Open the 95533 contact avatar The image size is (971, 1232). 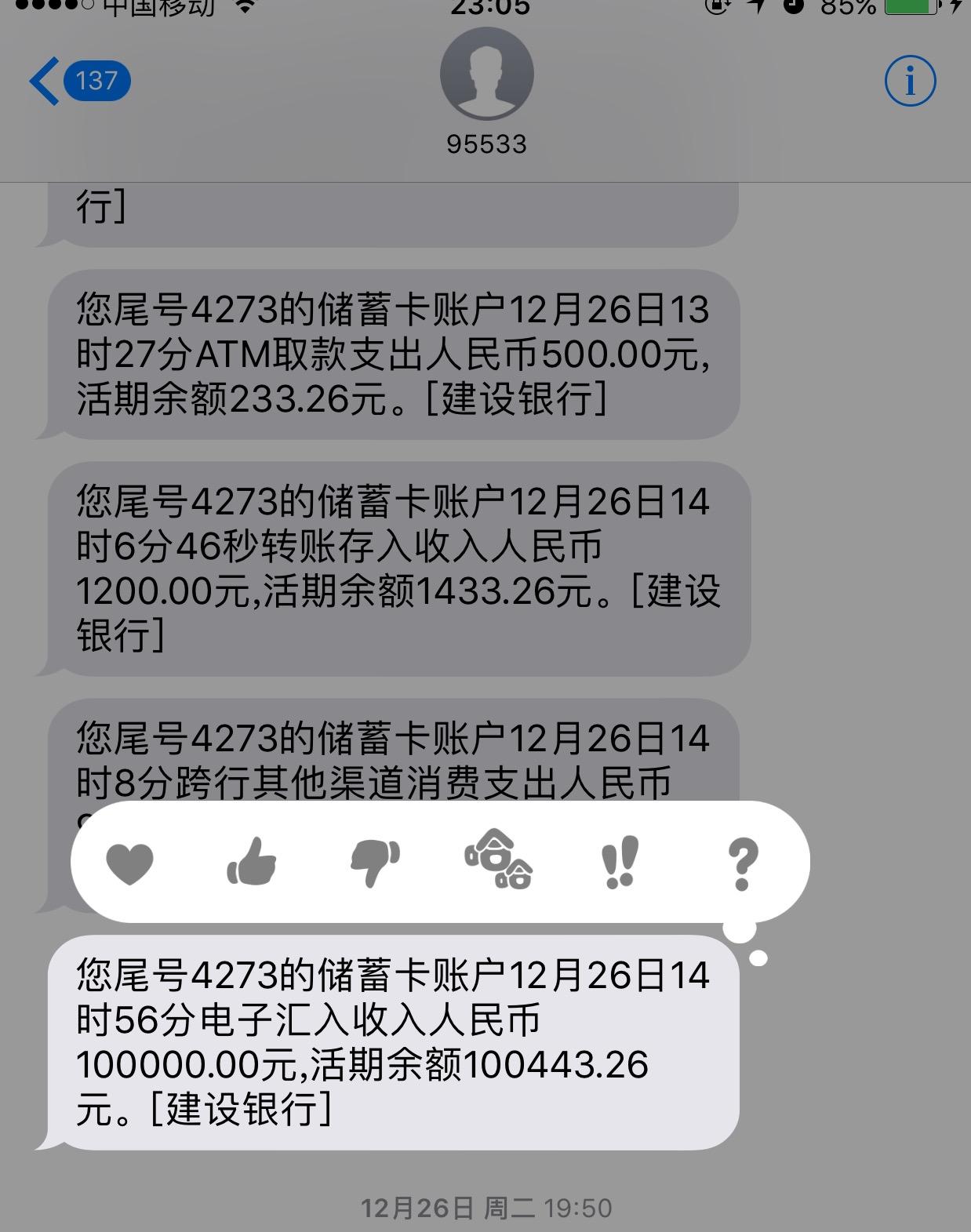(x=486, y=74)
